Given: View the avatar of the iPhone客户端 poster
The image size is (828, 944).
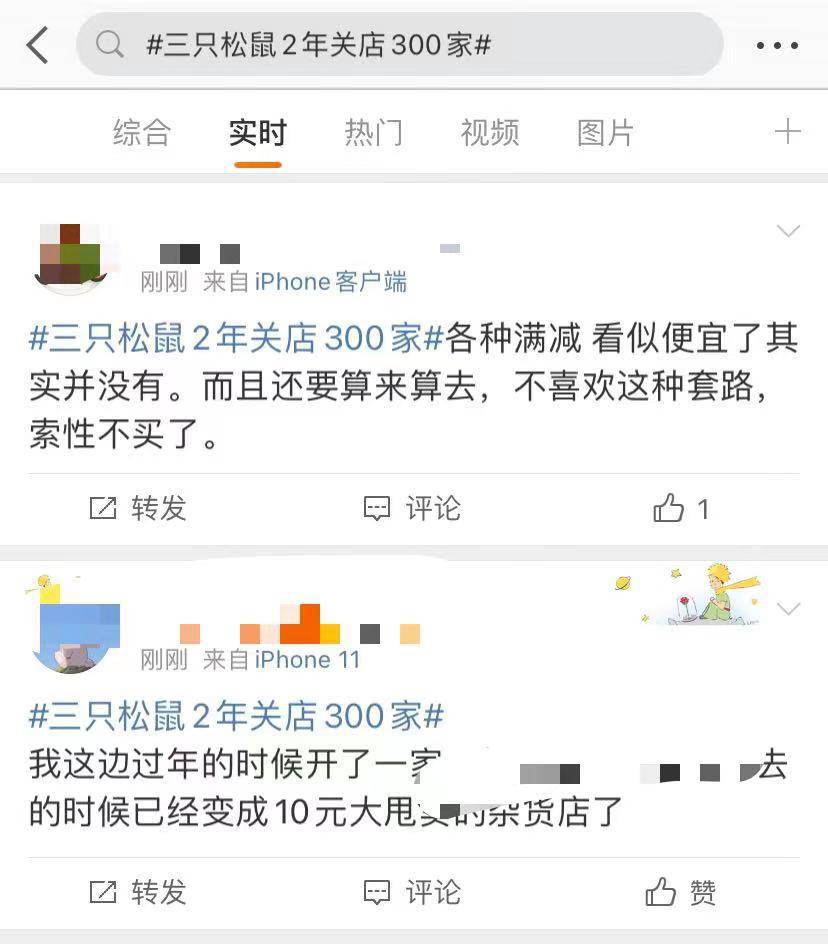Looking at the screenshot, I should coord(70,257).
